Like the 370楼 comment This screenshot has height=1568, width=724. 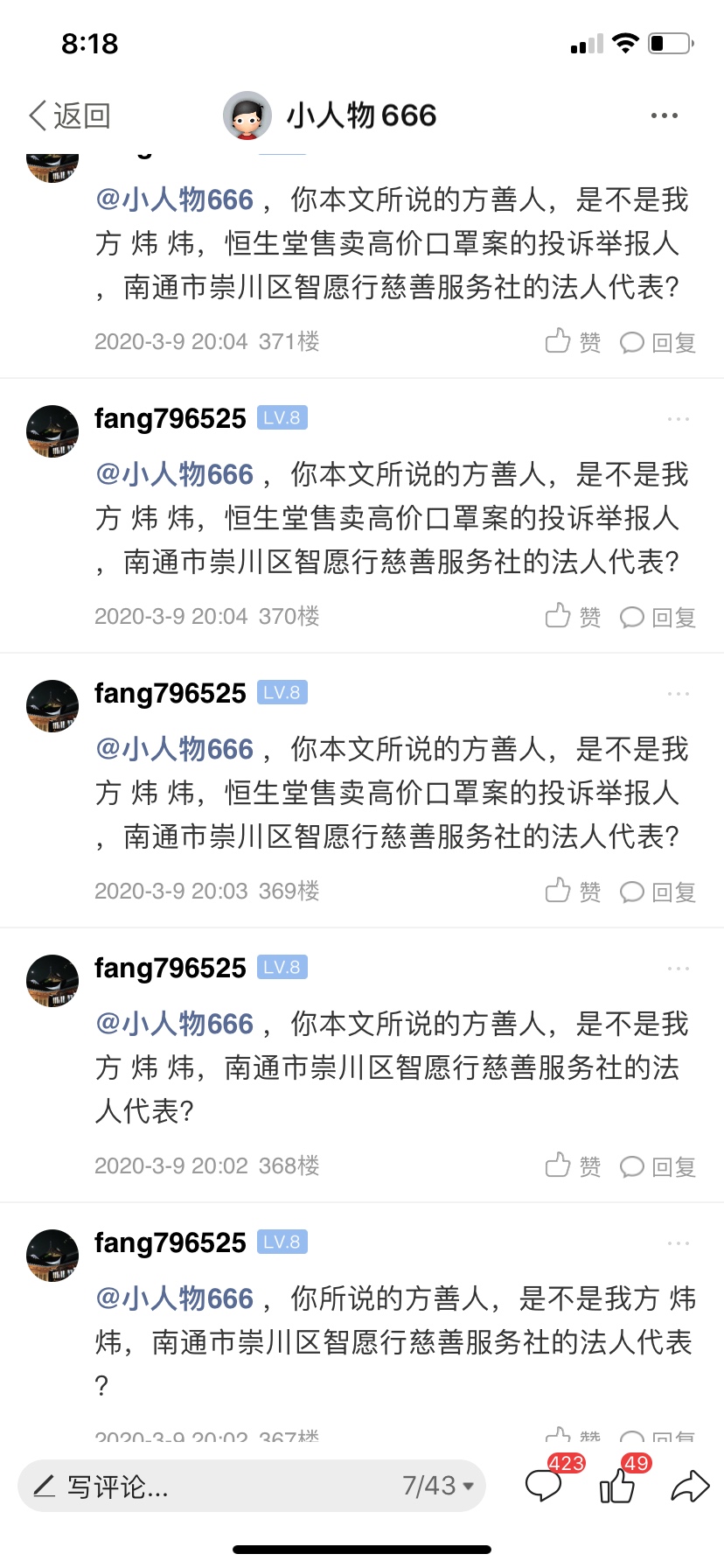click(573, 617)
